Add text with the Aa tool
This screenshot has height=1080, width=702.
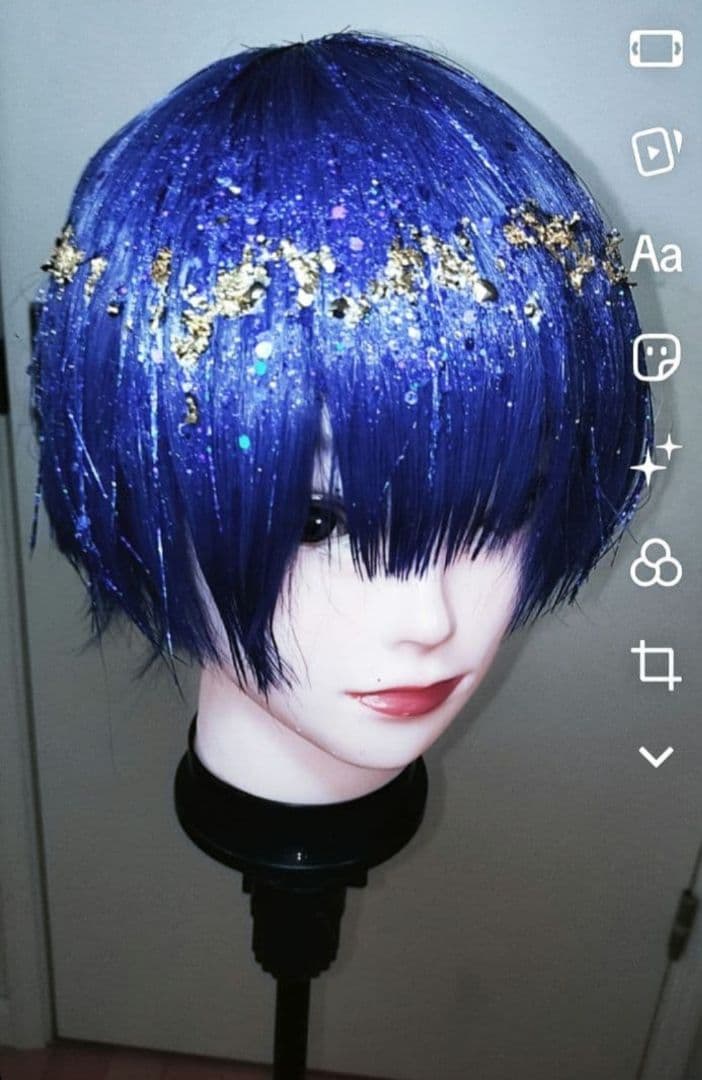point(656,256)
